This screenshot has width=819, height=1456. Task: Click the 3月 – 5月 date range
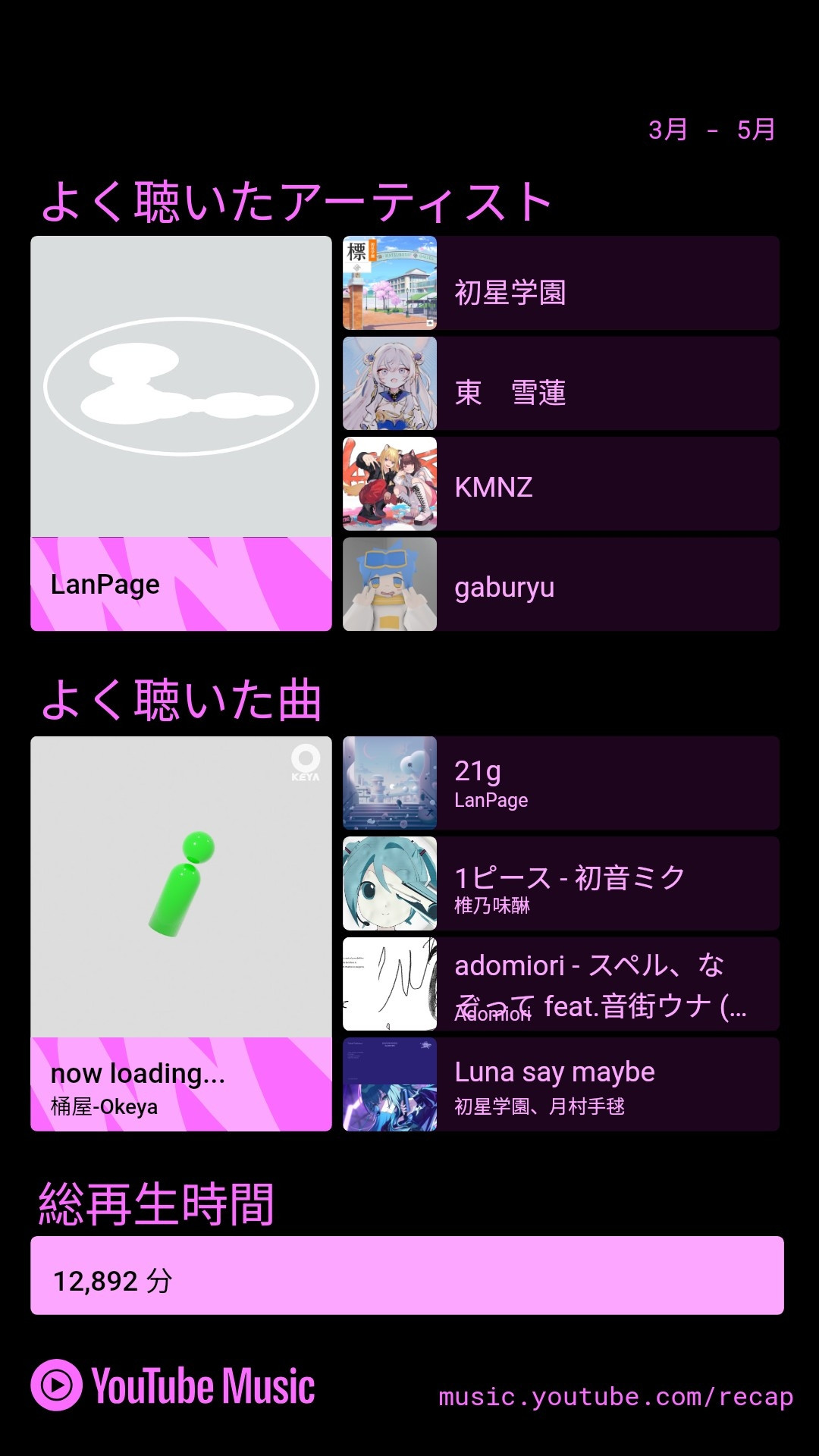(x=710, y=129)
